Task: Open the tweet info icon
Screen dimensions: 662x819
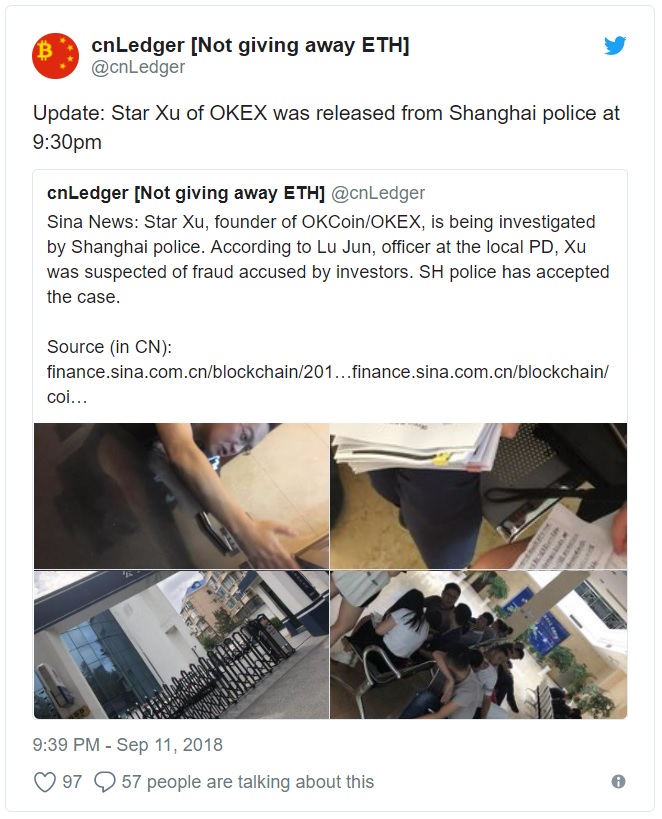Action: 618,782
